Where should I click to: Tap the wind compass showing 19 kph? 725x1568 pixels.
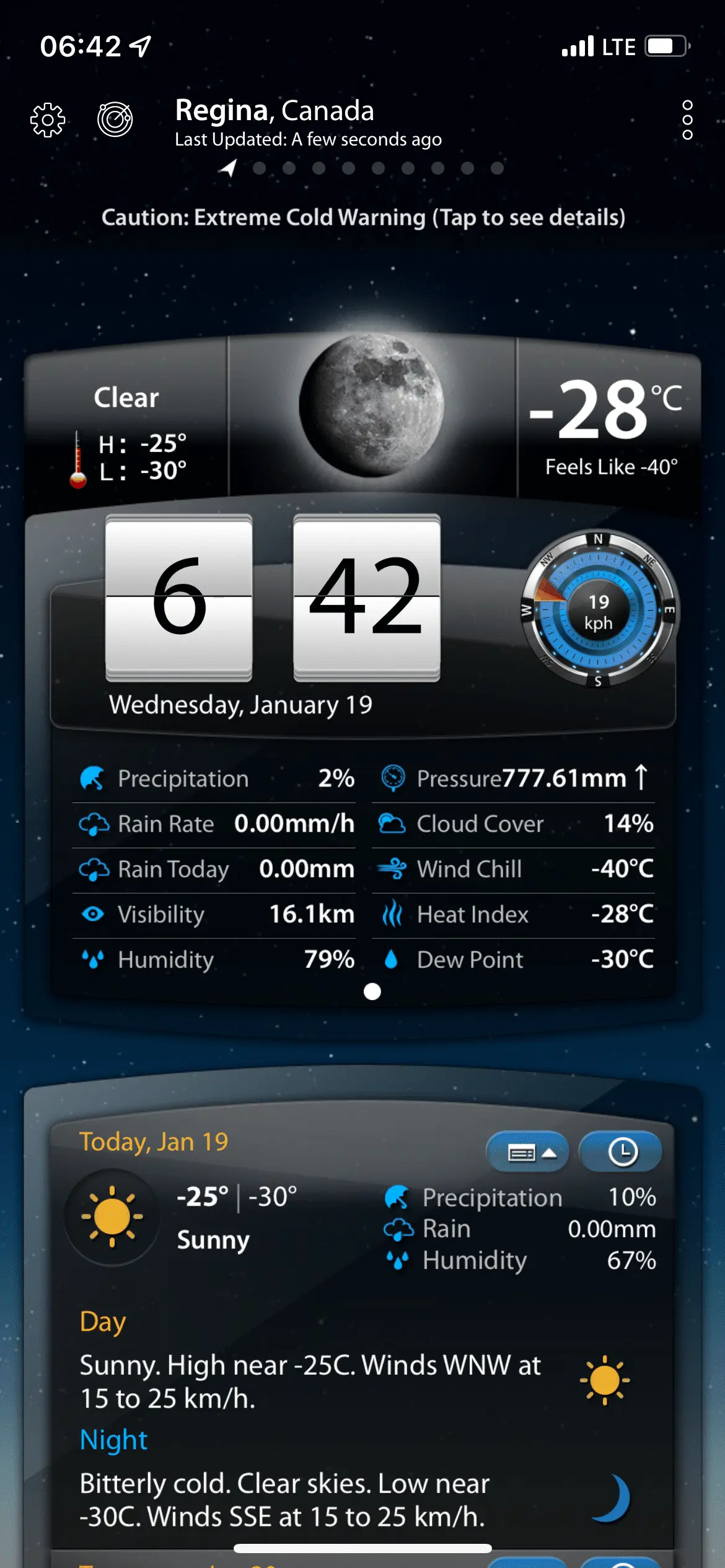[599, 610]
